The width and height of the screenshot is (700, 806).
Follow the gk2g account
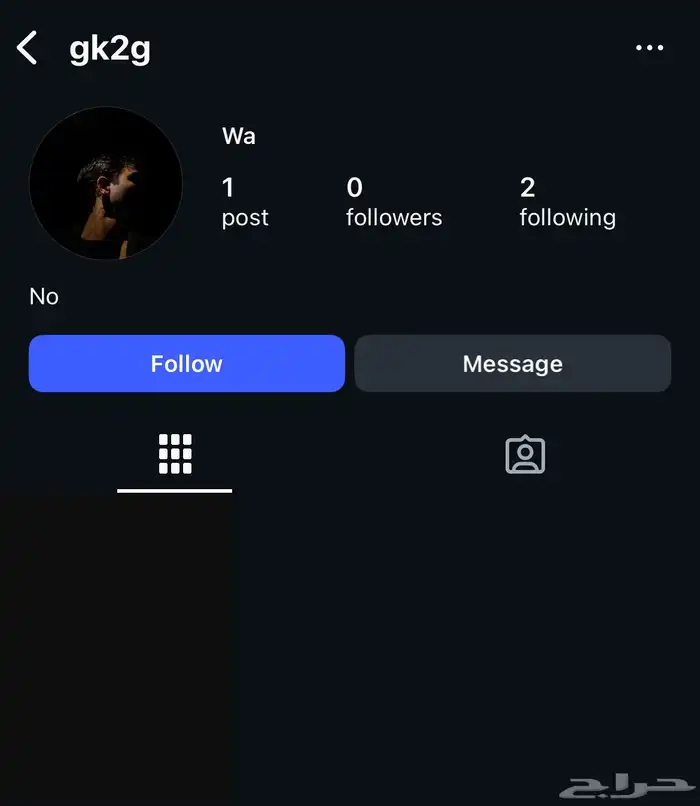click(187, 364)
